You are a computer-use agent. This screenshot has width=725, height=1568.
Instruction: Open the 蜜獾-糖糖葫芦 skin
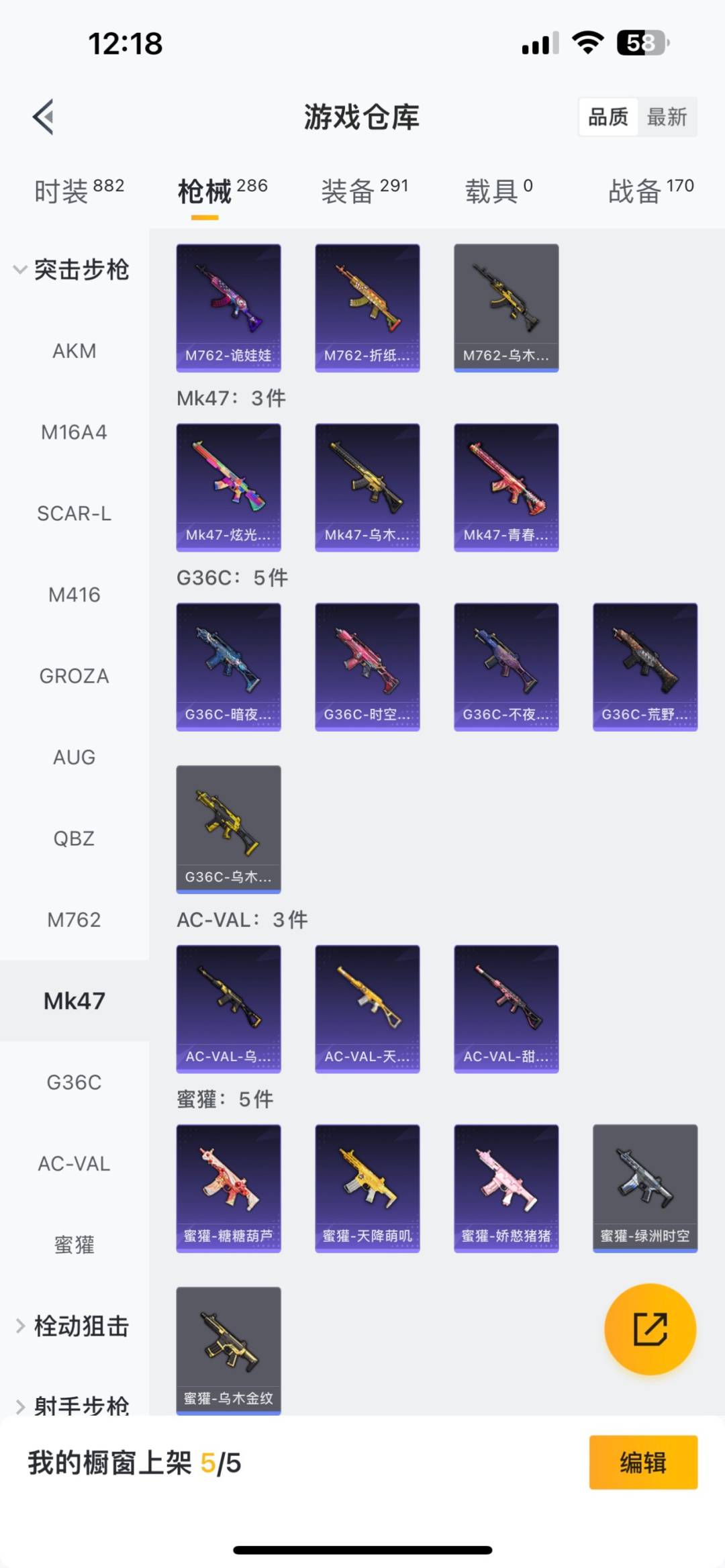click(x=228, y=1188)
